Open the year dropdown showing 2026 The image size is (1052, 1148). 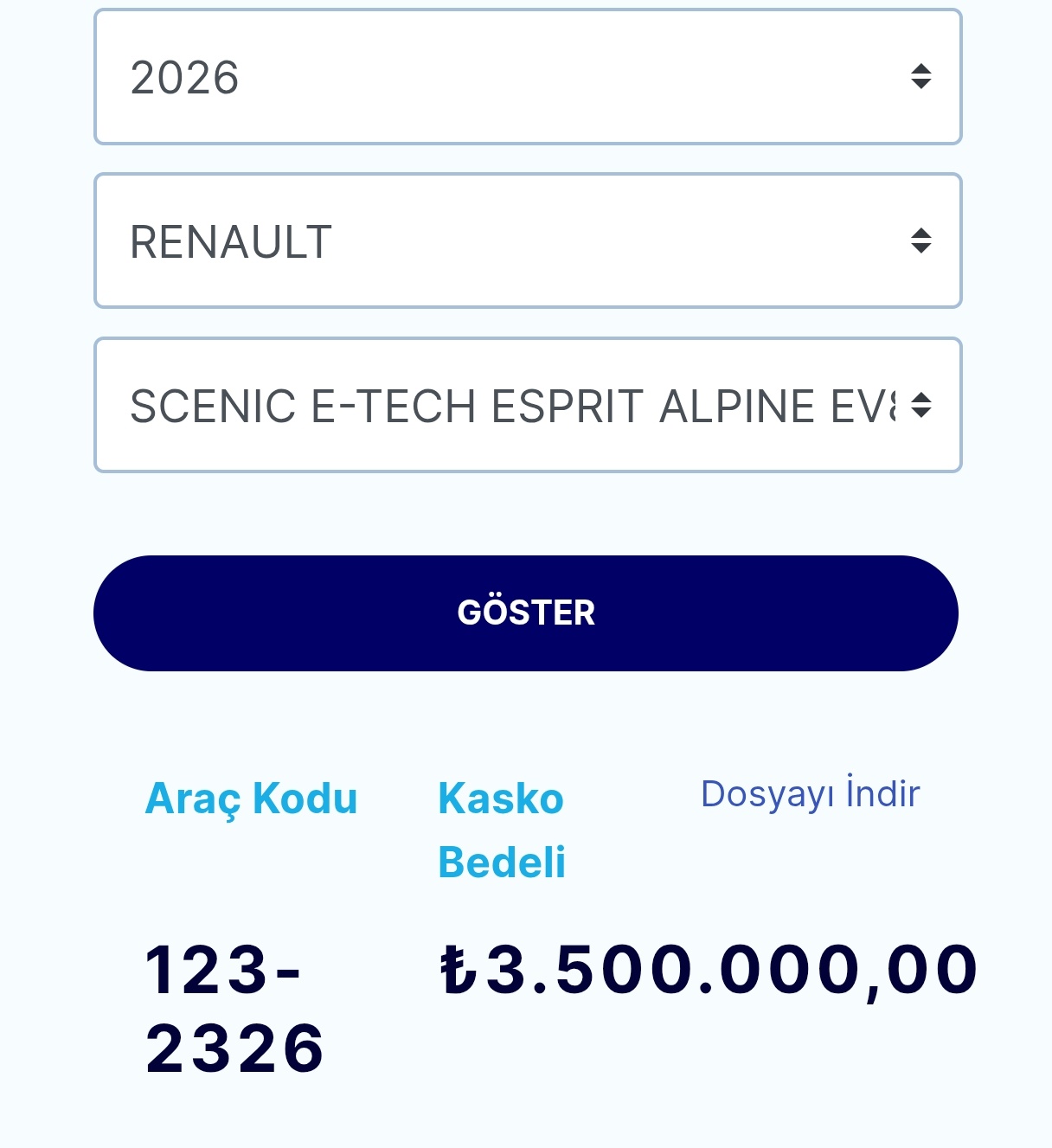pos(527,77)
